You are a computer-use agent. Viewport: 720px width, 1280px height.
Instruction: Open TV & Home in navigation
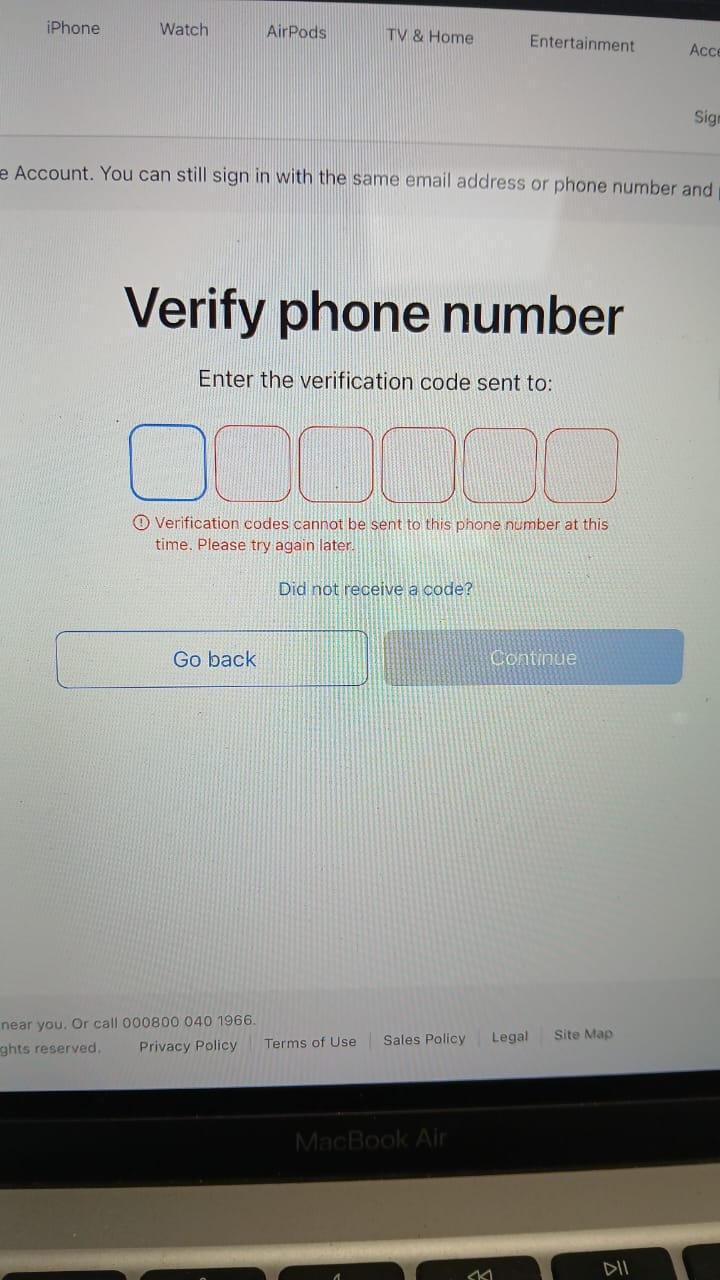[x=430, y=37]
